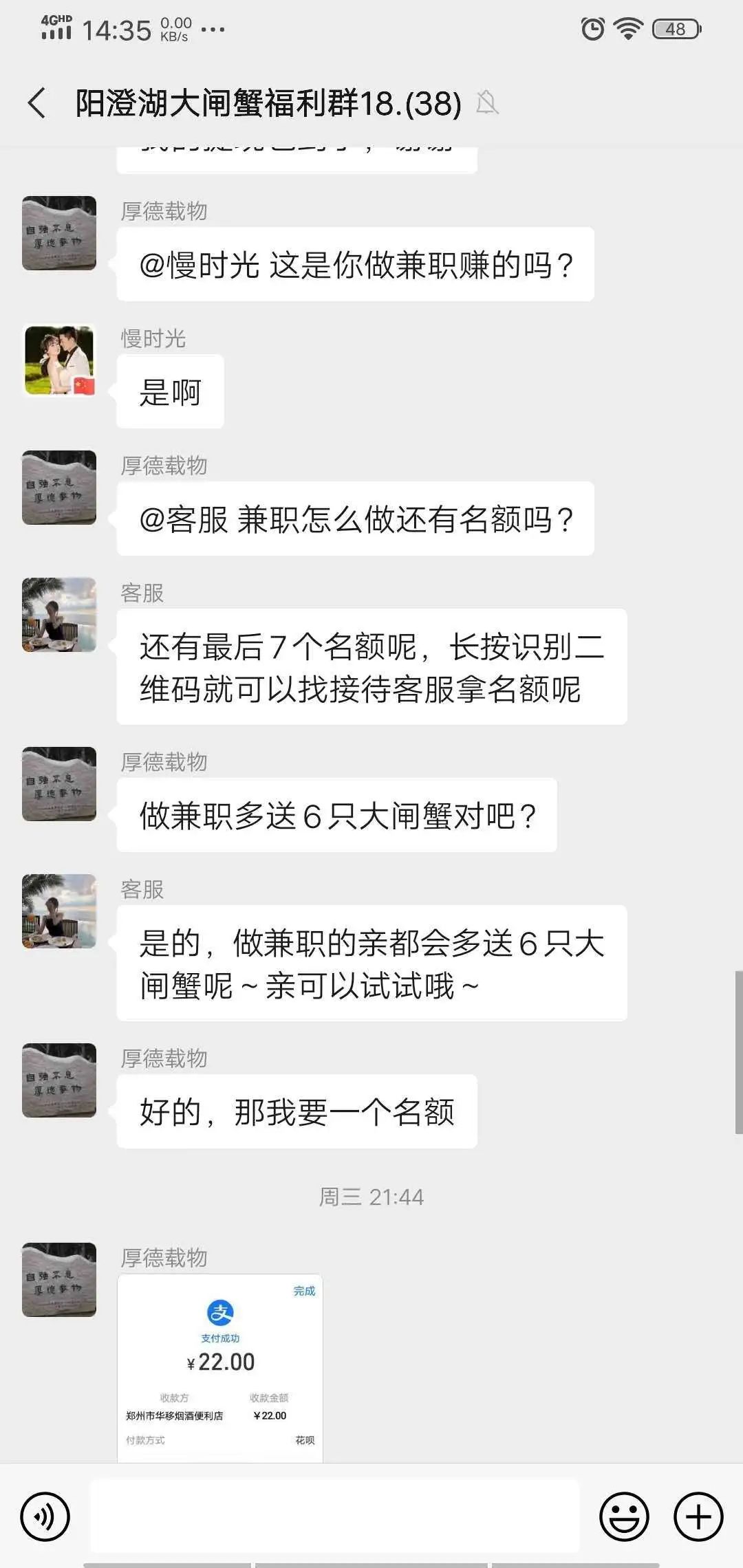Go back from the group chat
The height and width of the screenshot is (1568, 743).
tap(37, 103)
